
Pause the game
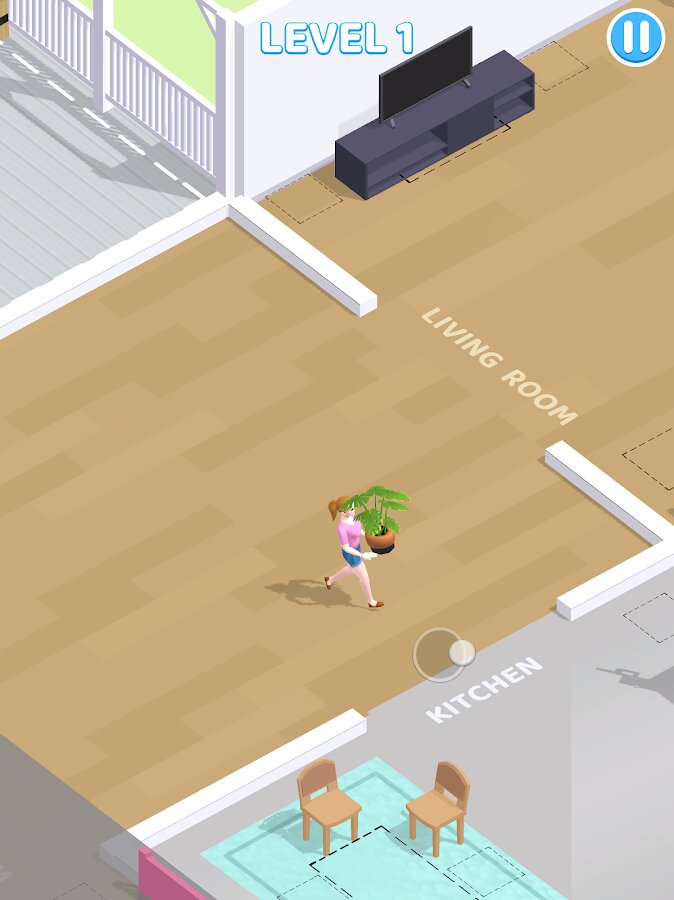click(636, 37)
